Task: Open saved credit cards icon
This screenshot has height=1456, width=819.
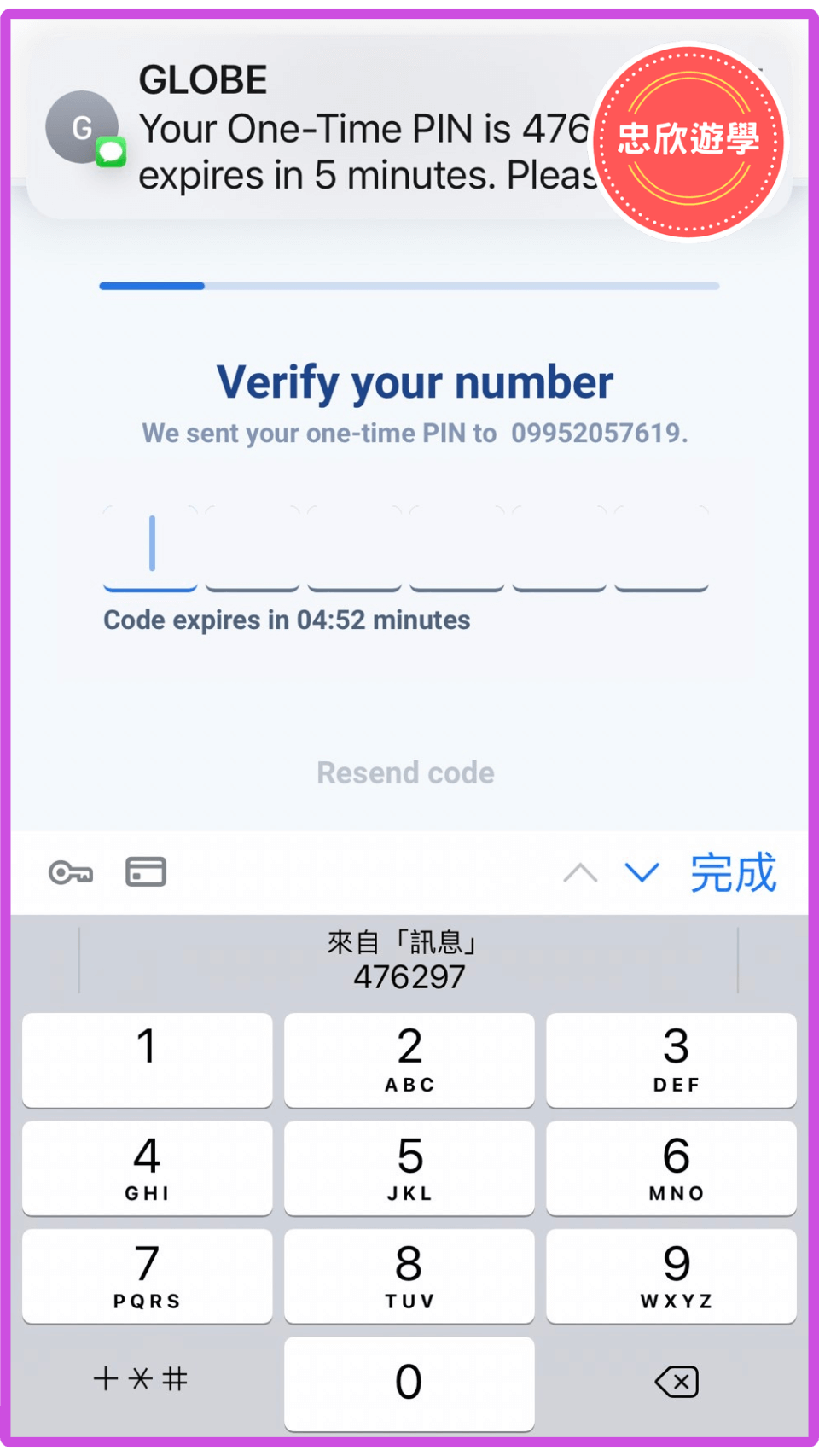Action: pyautogui.click(x=146, y=872)
